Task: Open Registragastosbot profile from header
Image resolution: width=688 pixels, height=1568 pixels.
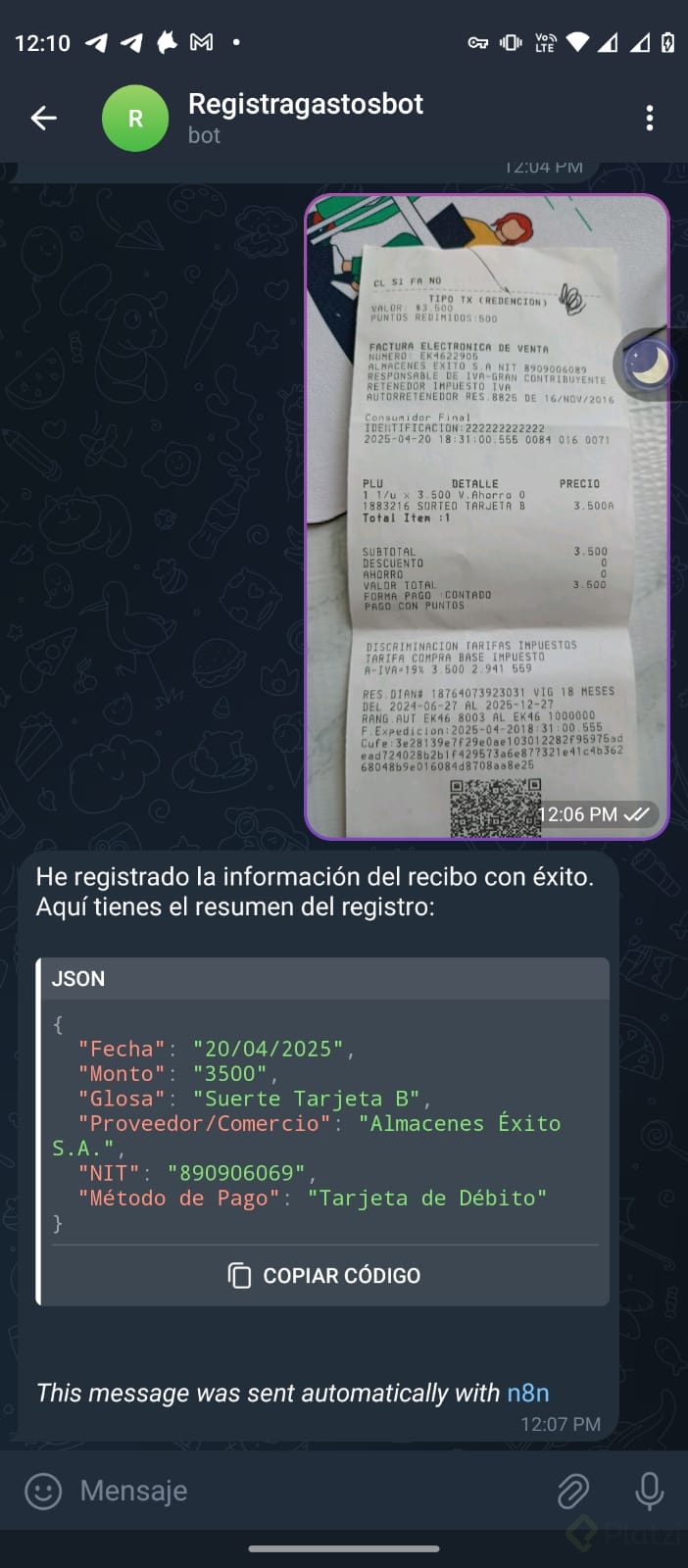Action: pos(304,118)
